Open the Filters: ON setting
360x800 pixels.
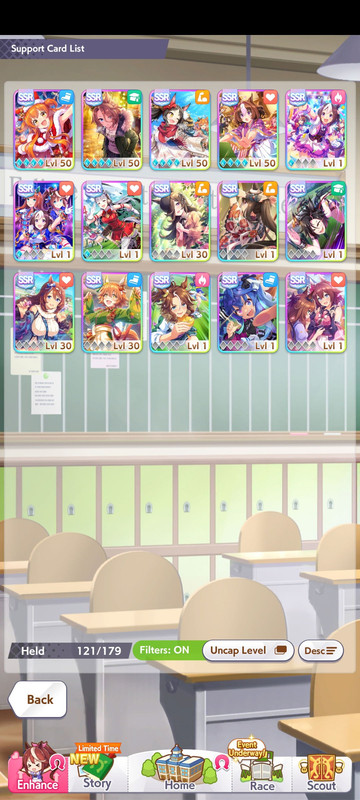(x=167, y=651)
